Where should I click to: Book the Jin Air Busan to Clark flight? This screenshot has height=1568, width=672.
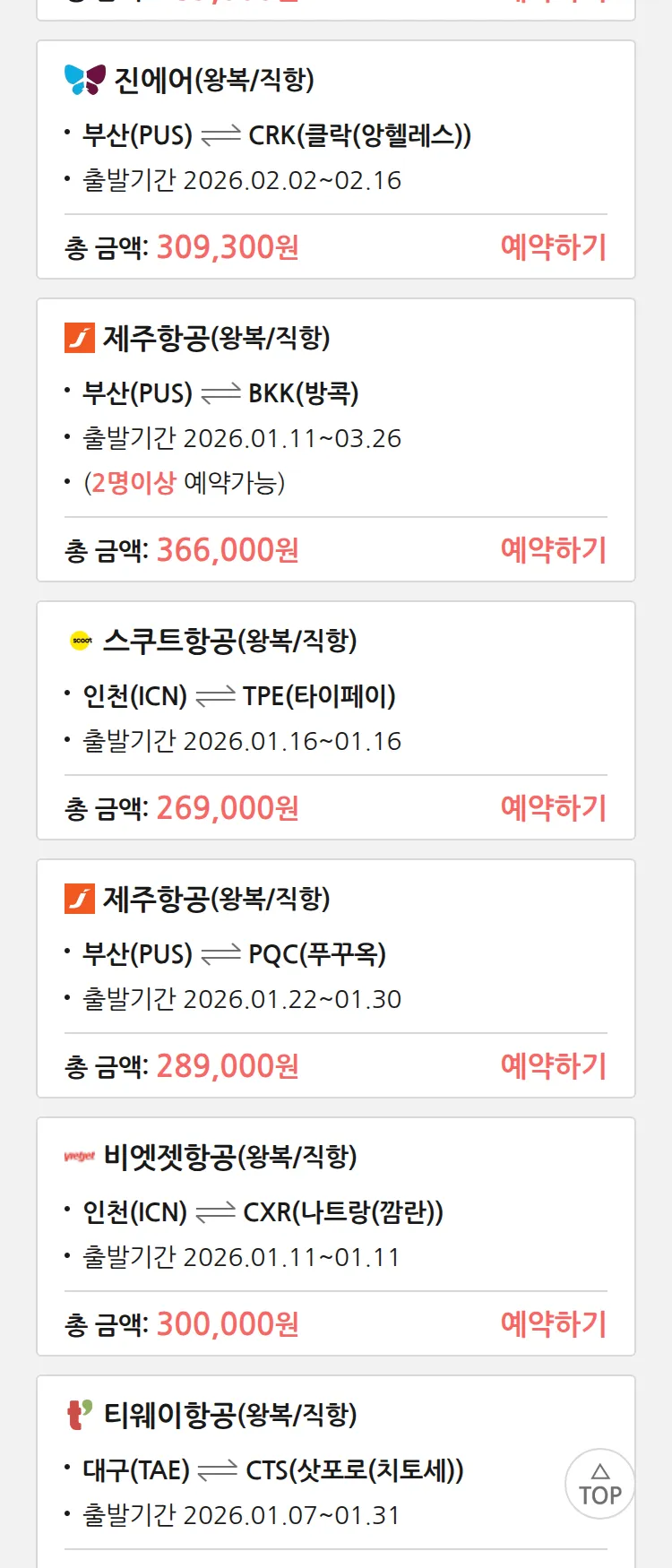[x=553, y=246]
